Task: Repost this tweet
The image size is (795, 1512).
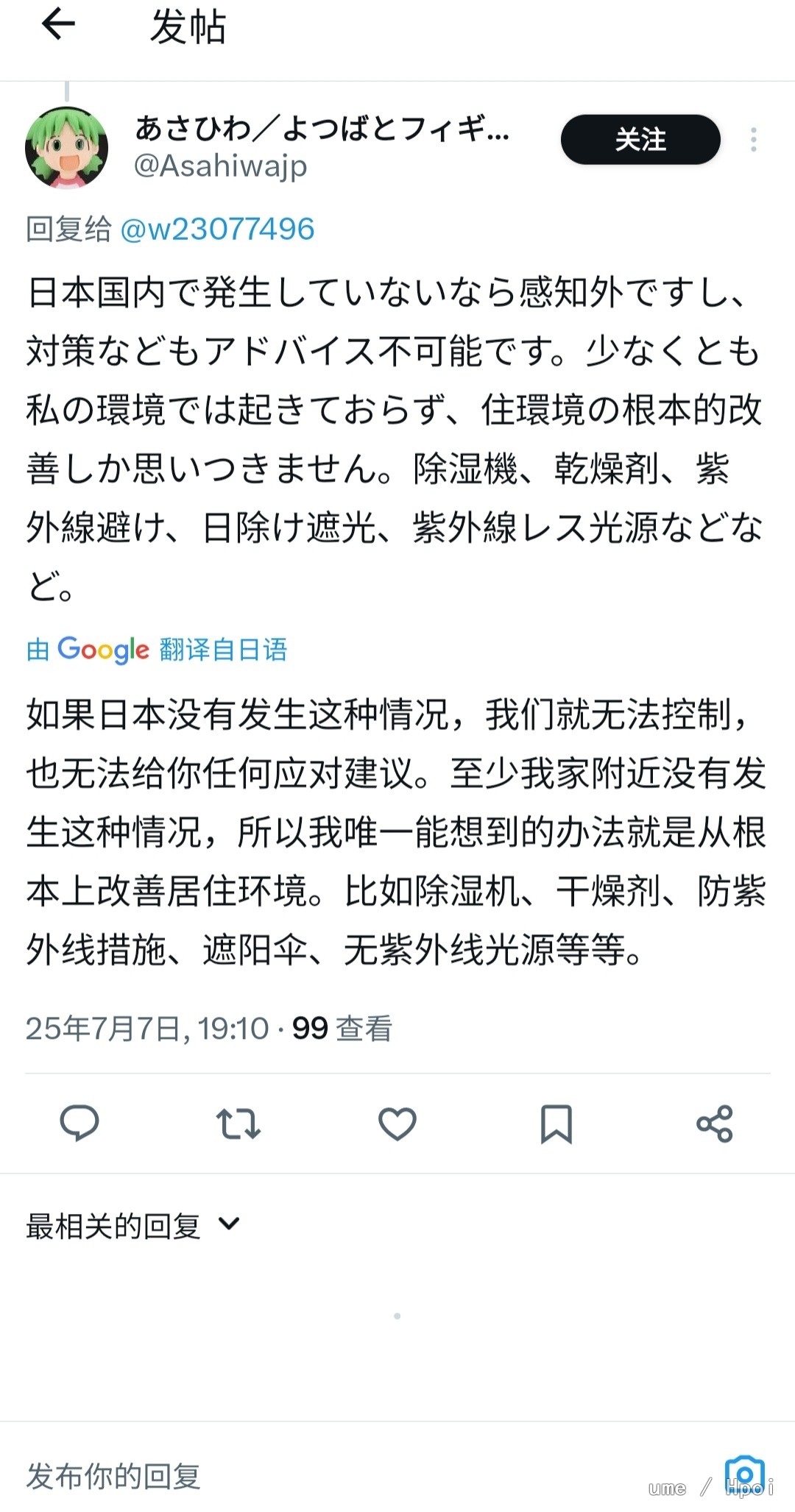Action: [x=239, y=1123]
